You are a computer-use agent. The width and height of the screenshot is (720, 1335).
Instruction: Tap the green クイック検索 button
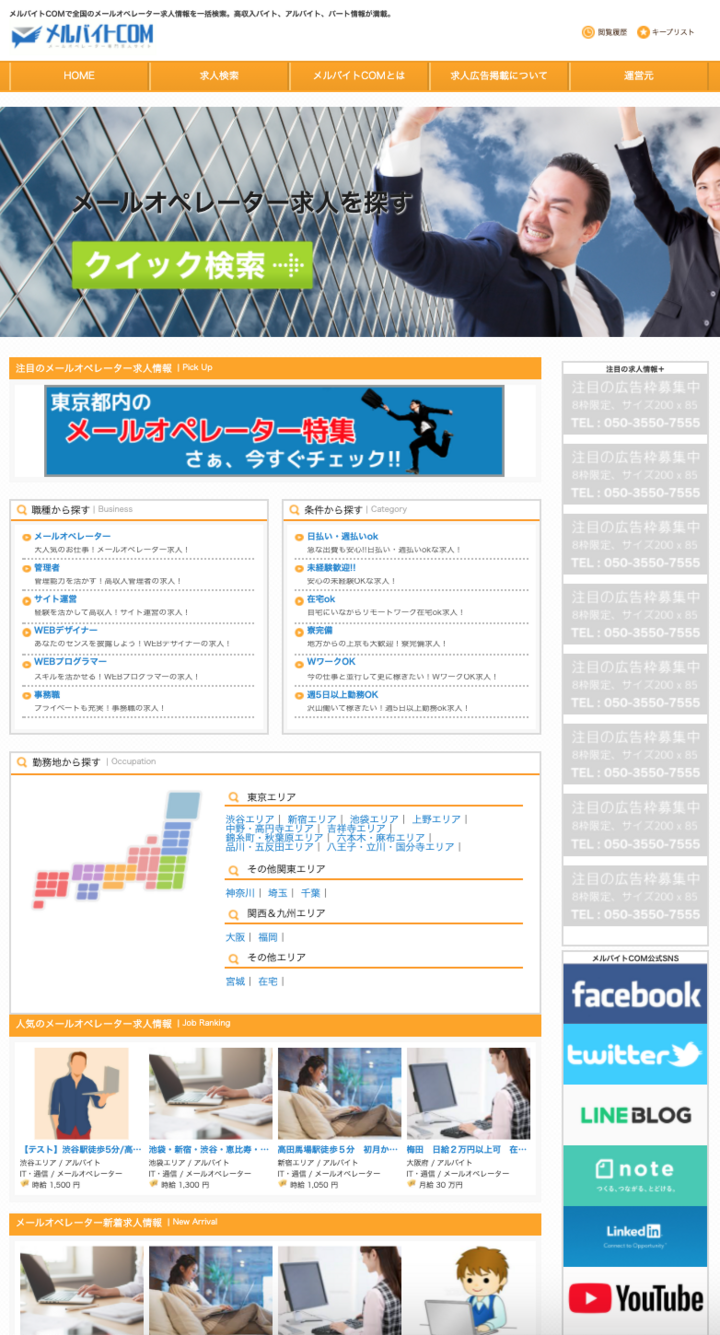click(192, 265)
